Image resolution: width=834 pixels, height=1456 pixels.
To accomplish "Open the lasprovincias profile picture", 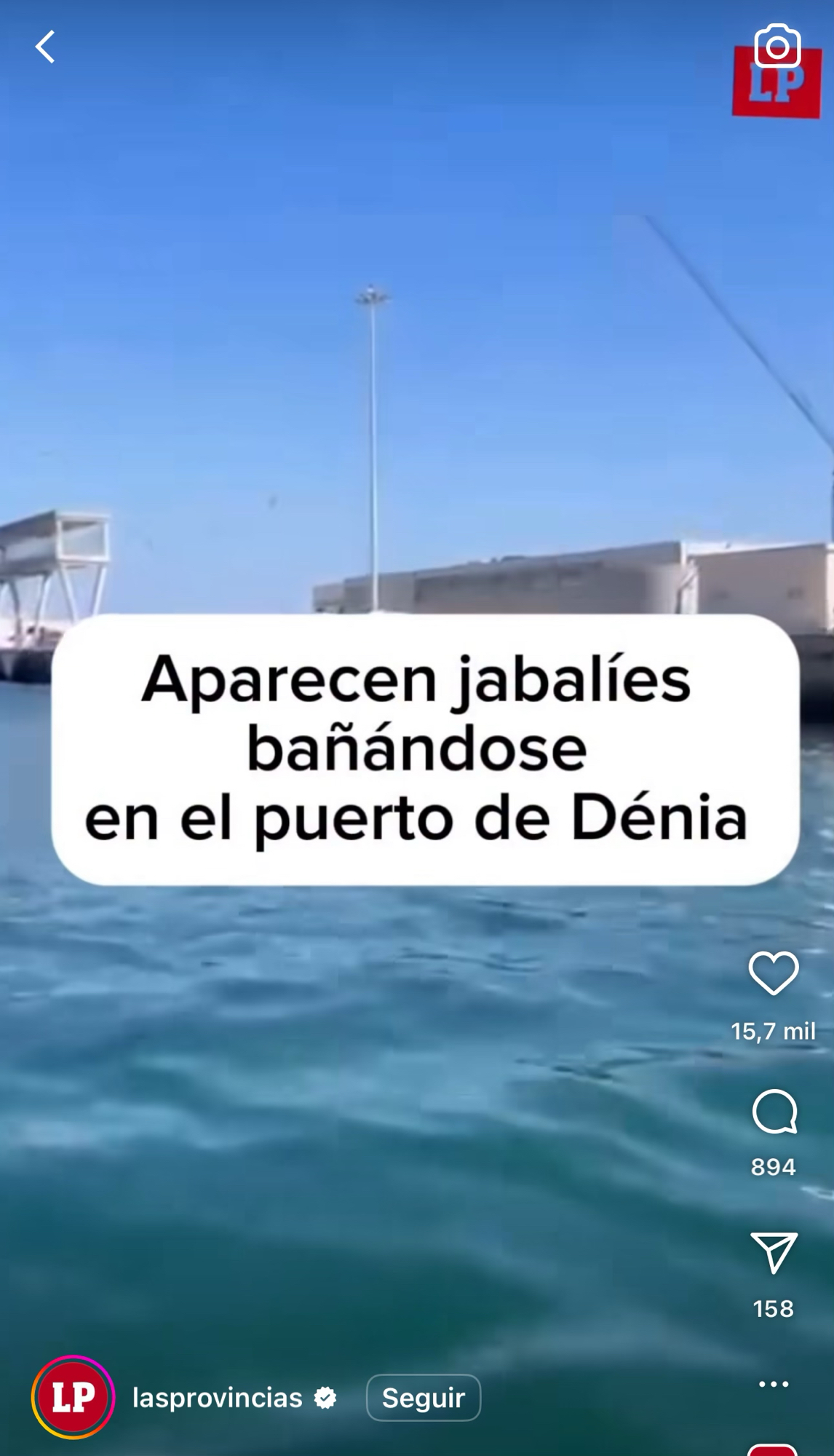I will [74, 1397].
